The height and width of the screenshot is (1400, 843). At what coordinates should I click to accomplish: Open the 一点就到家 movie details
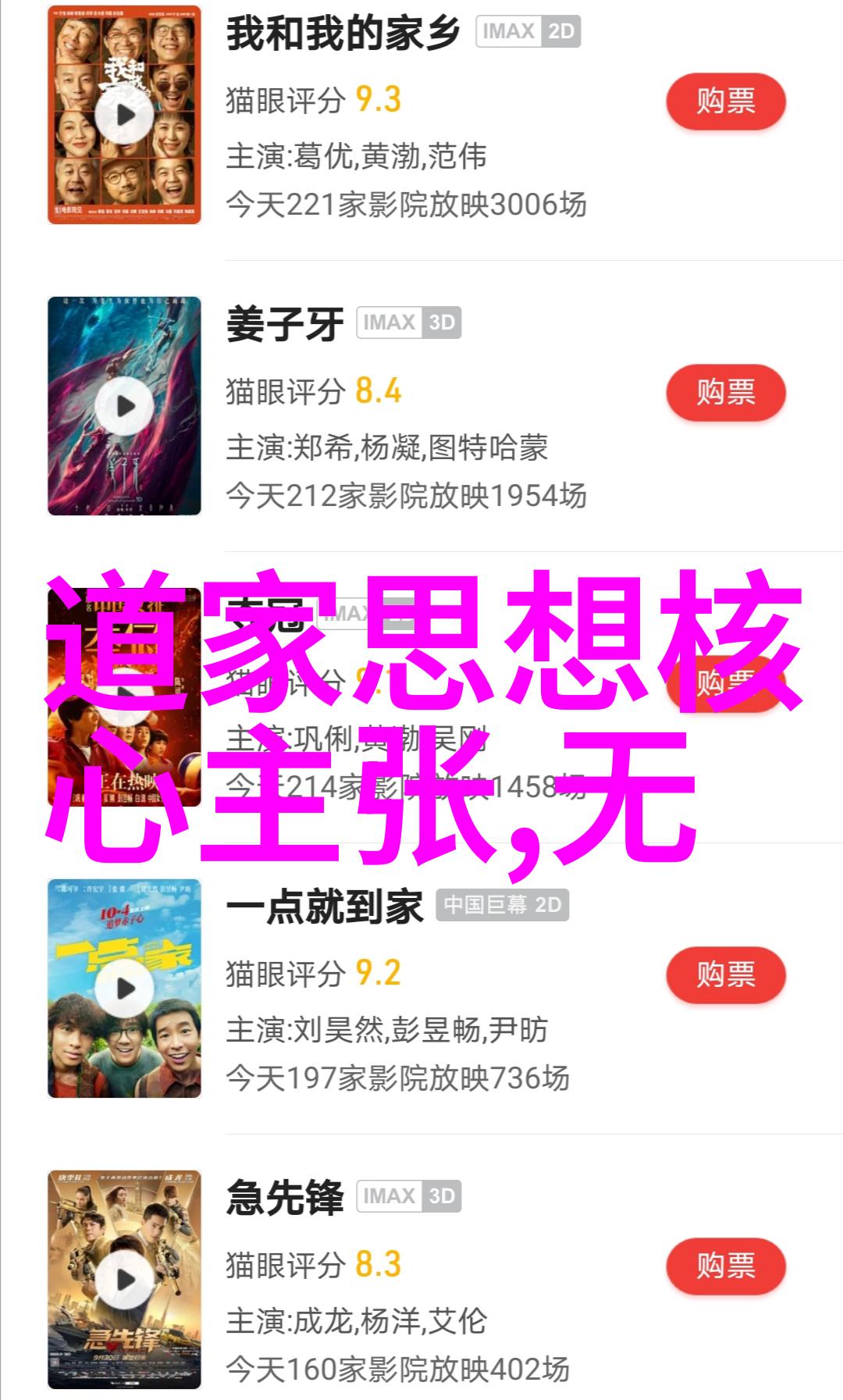[324, 907]
